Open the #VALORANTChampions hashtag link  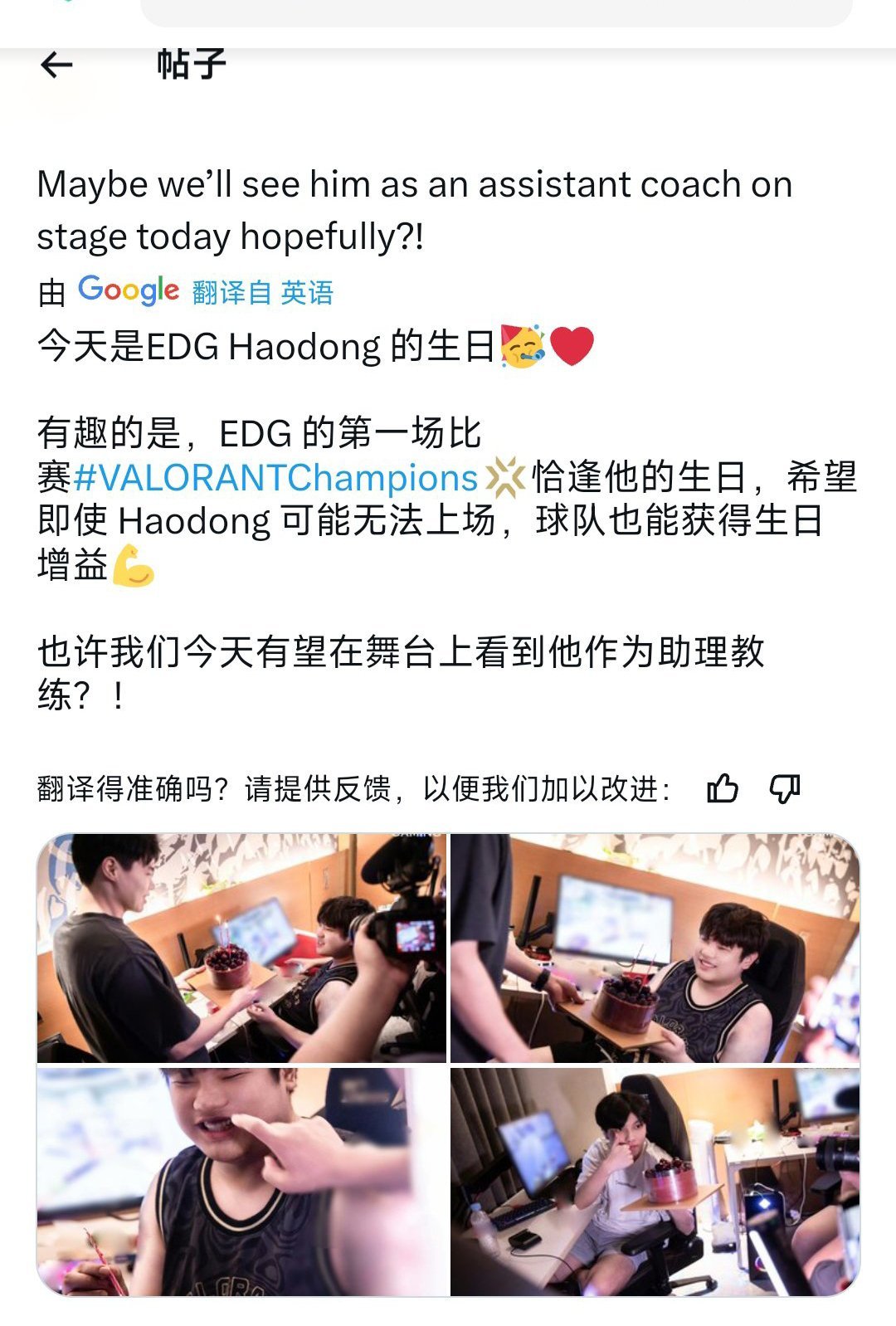coord(276,478)
